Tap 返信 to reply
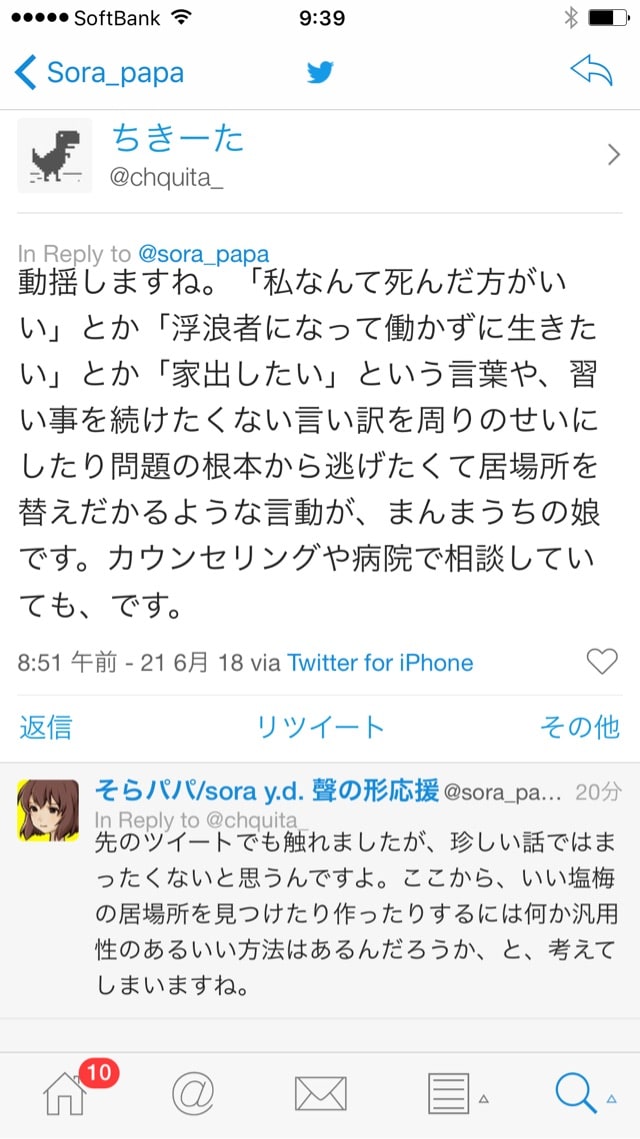This screenshot has width=640, height=1139. click(x=45, y=726)
